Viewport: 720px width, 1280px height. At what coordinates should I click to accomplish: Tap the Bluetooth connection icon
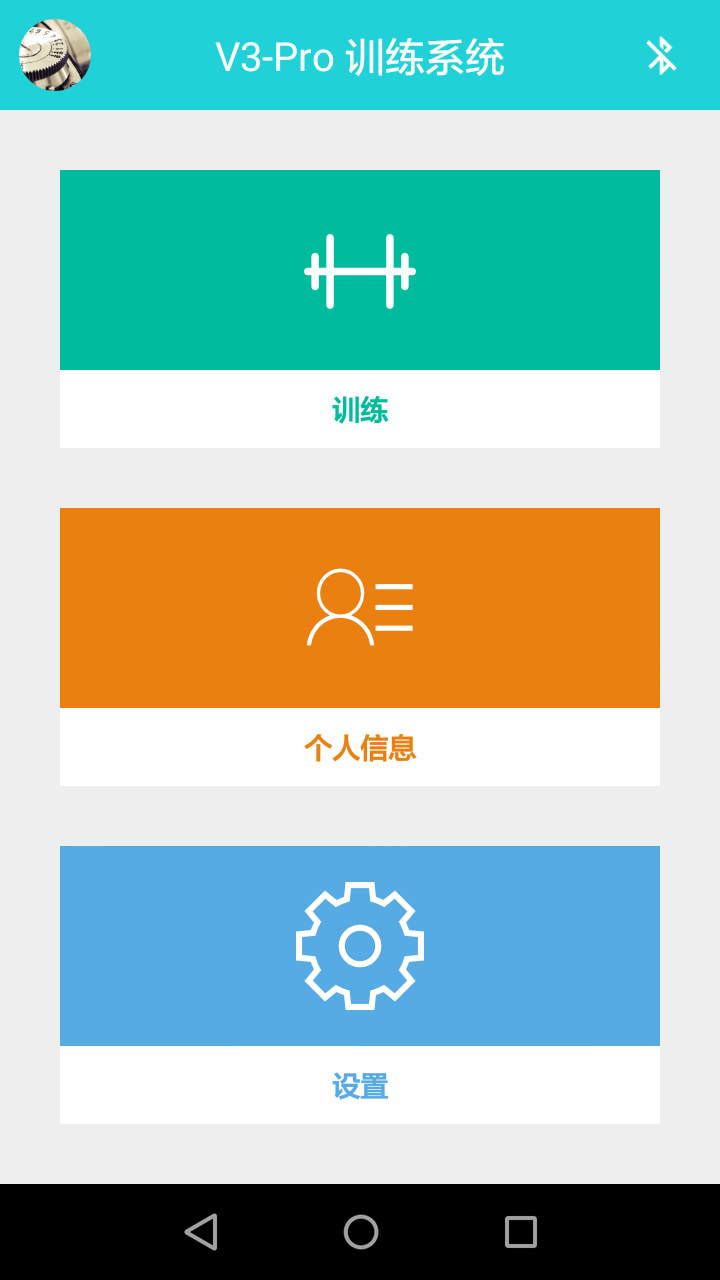pos(660,56)
